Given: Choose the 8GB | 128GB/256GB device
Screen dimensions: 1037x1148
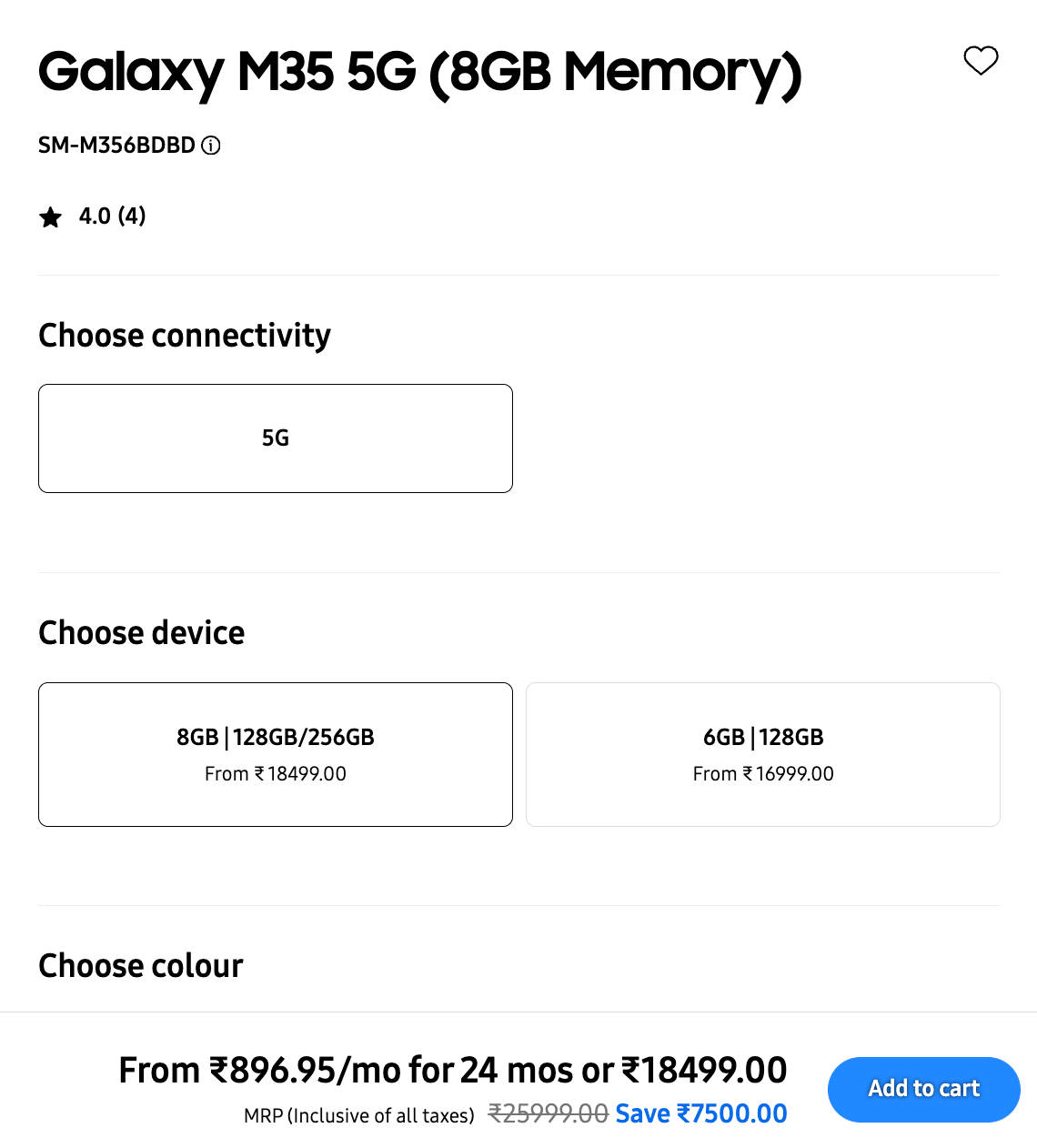Looking at the screenshot, I should pyautogui.click(x=275, y=753).
